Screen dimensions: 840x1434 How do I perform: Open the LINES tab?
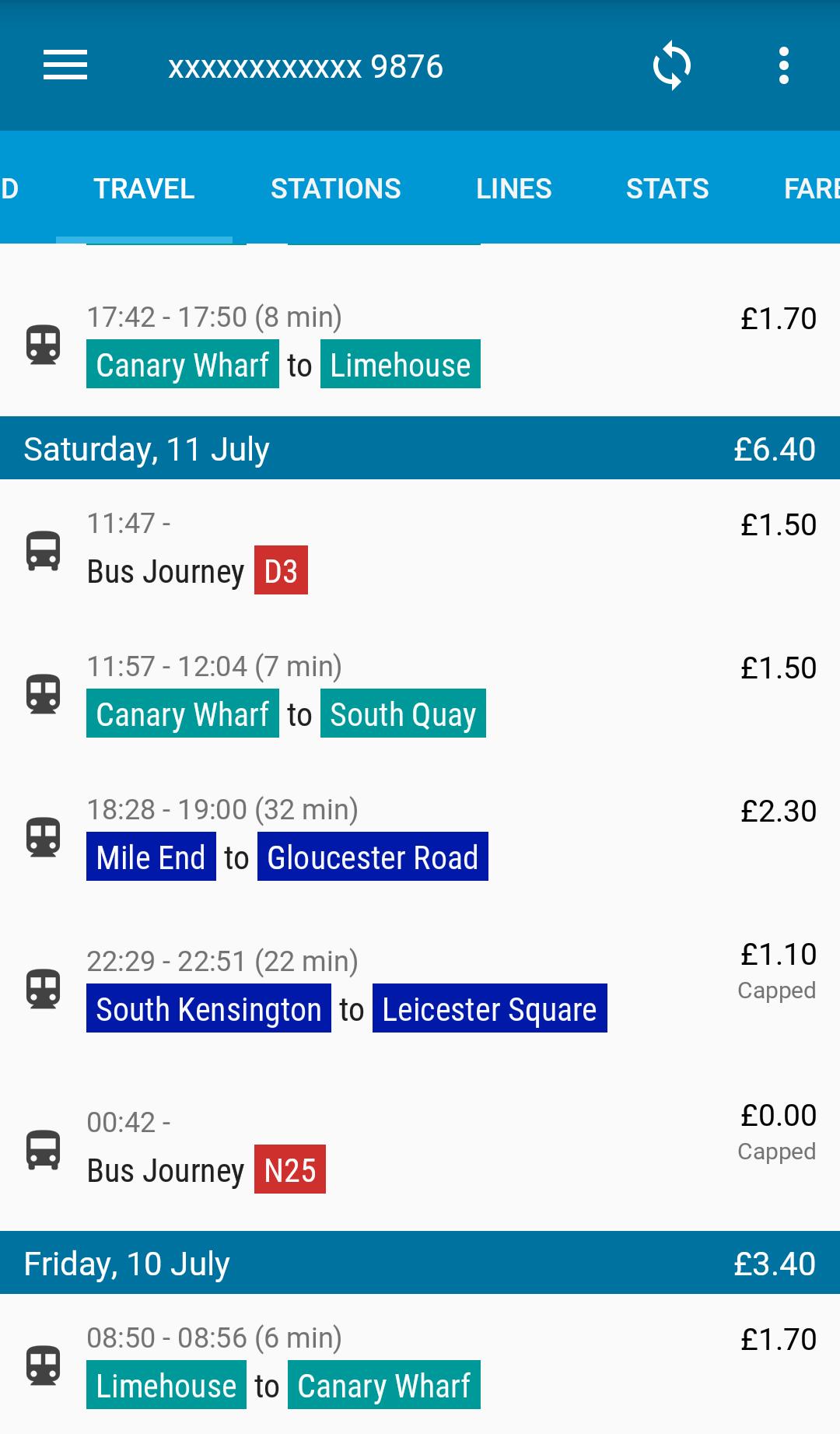[513, 188]
